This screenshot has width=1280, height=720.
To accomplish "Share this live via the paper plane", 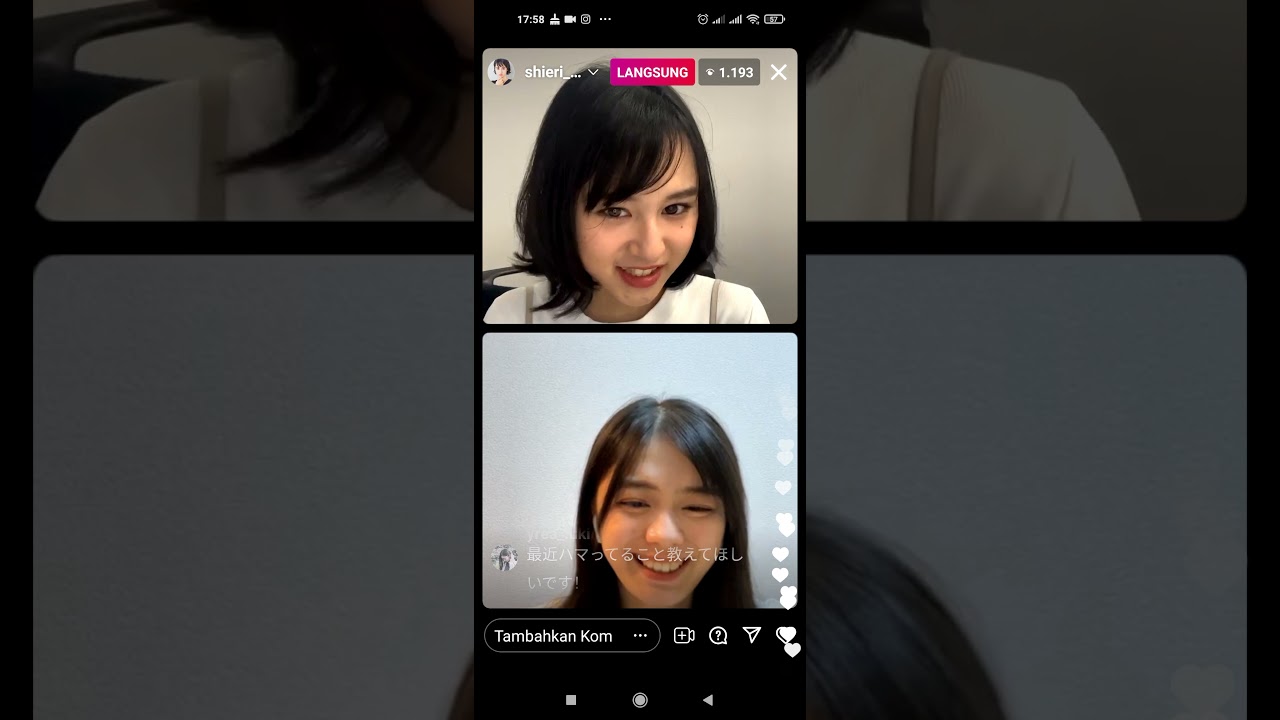I will [752, 635].
